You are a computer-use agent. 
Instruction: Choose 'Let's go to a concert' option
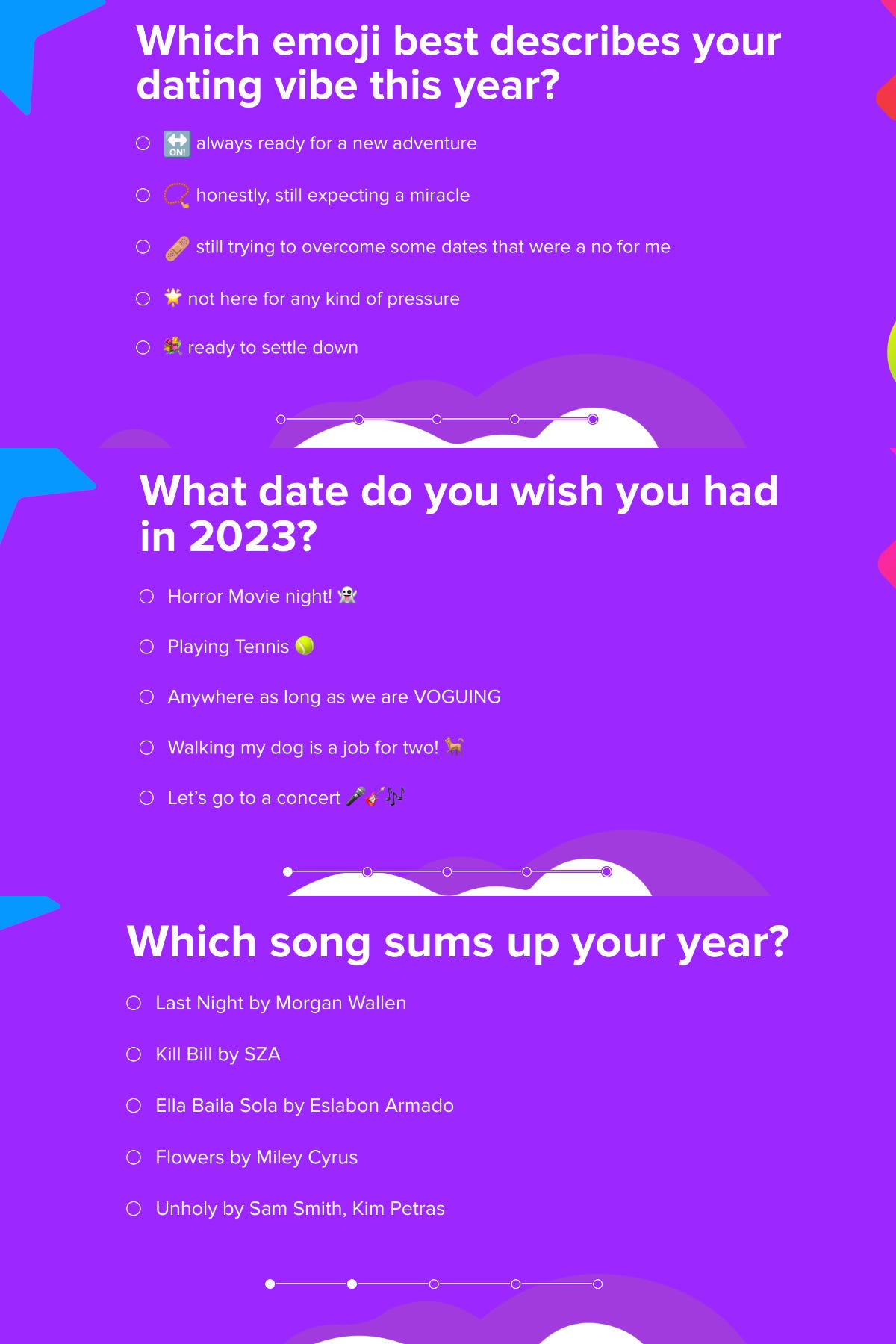[x=147, y=798]
